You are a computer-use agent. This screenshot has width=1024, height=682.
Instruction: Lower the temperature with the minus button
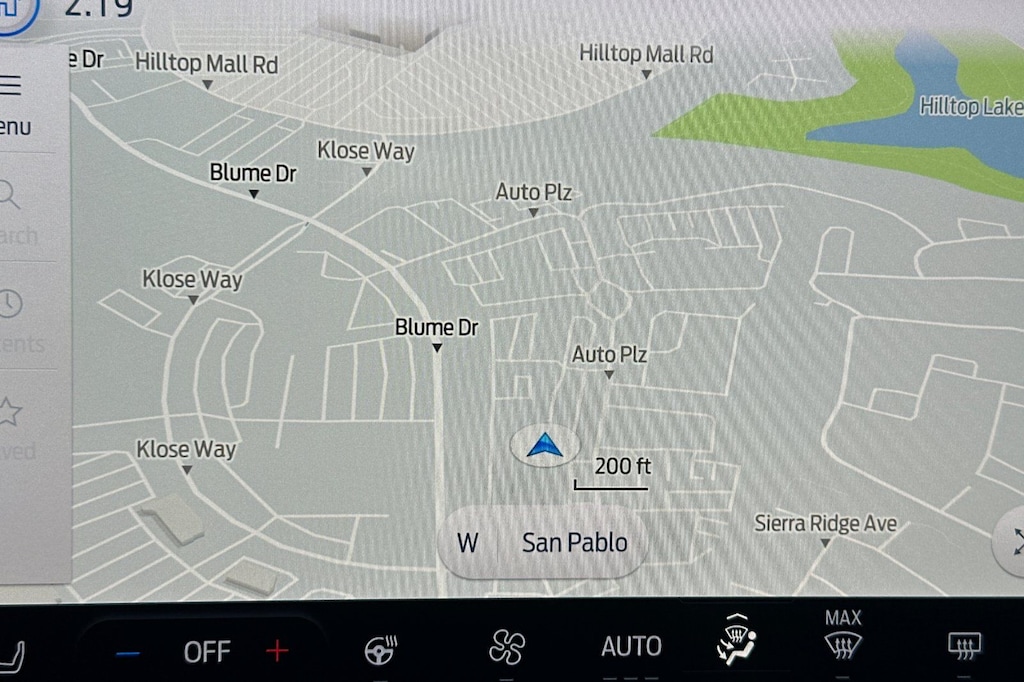(x=128, y=653)
